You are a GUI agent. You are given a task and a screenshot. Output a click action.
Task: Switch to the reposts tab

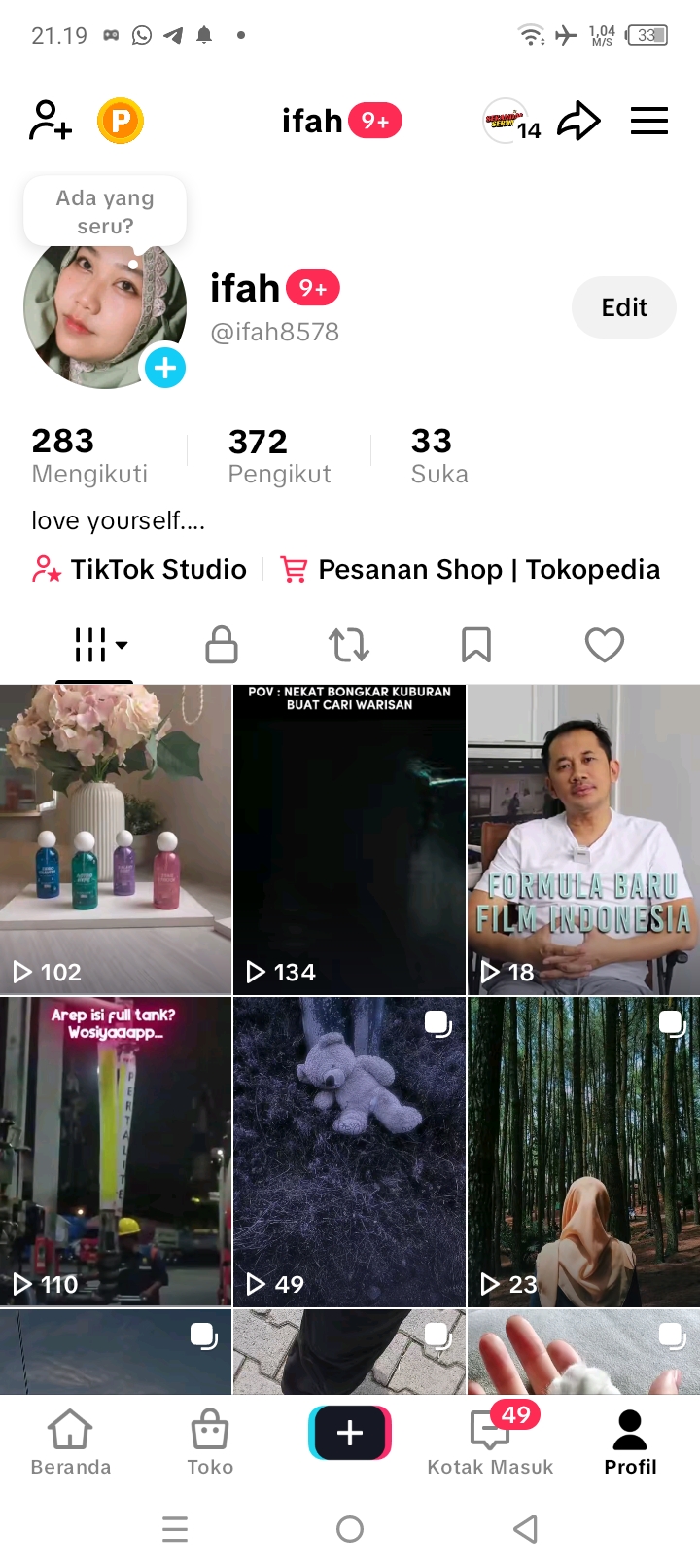click(348, 645)
